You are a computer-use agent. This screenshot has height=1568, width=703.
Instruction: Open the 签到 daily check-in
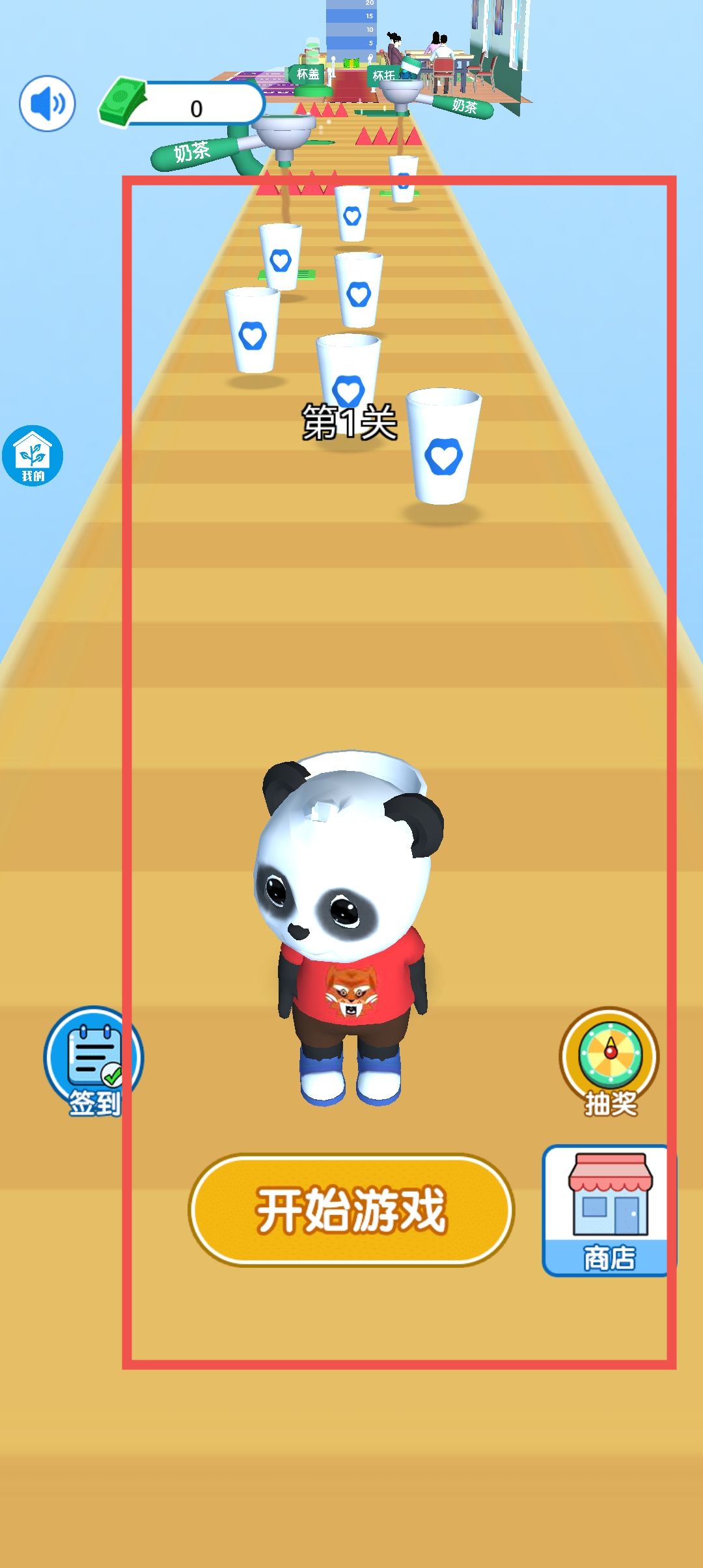pyautogui.click(x=93, y=1060)
